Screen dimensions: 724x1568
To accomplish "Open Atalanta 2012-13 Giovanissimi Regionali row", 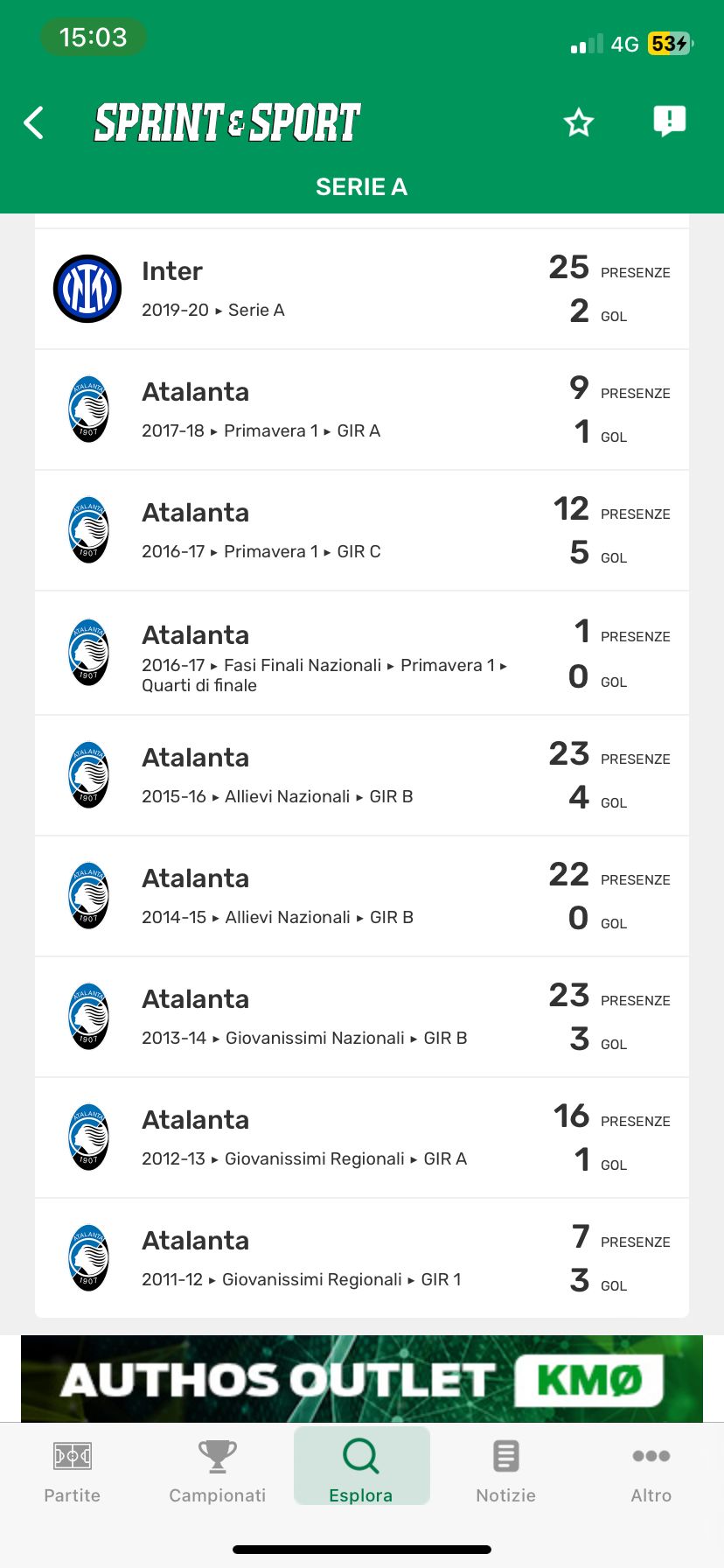I will click(362, 1137).
